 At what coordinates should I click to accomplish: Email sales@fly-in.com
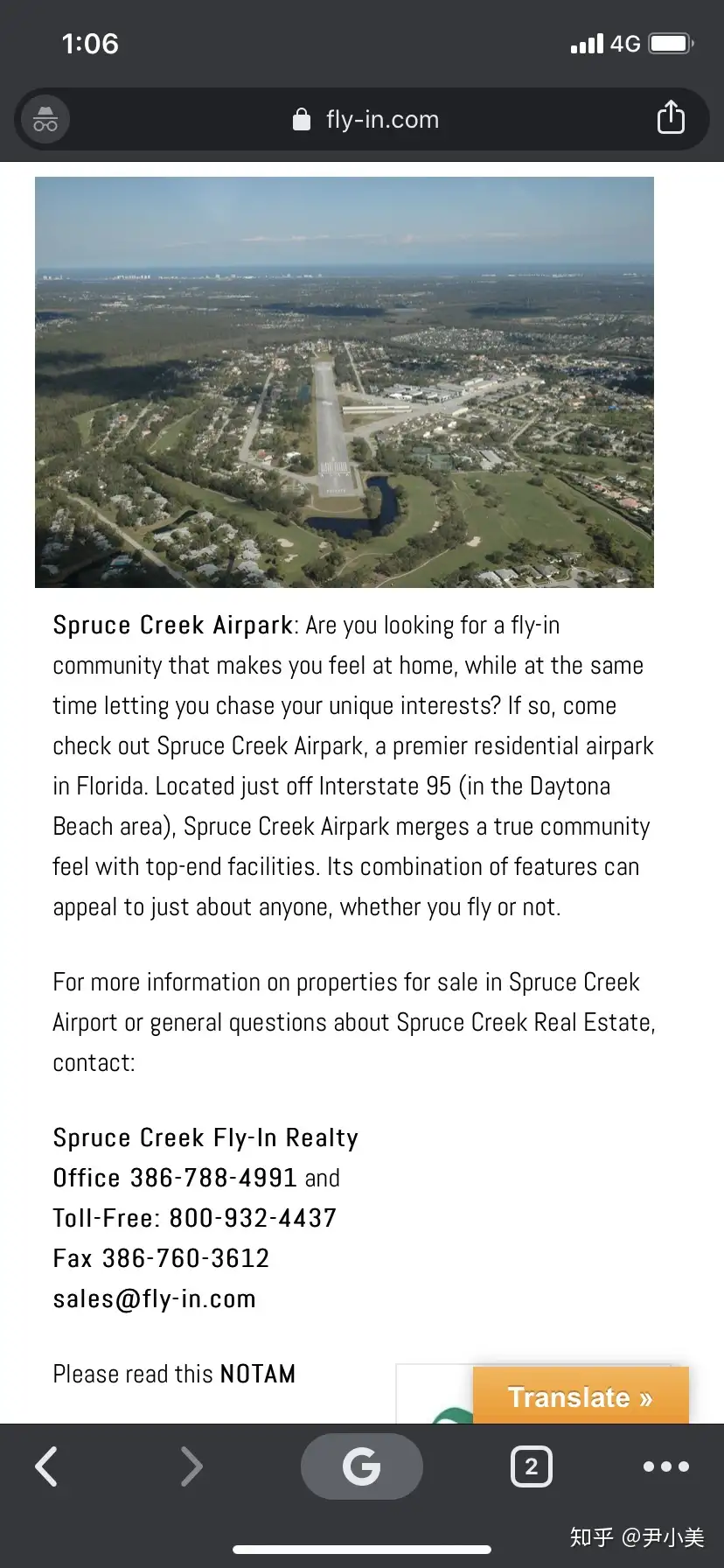pyautogui.click(x=155, y=1298)
